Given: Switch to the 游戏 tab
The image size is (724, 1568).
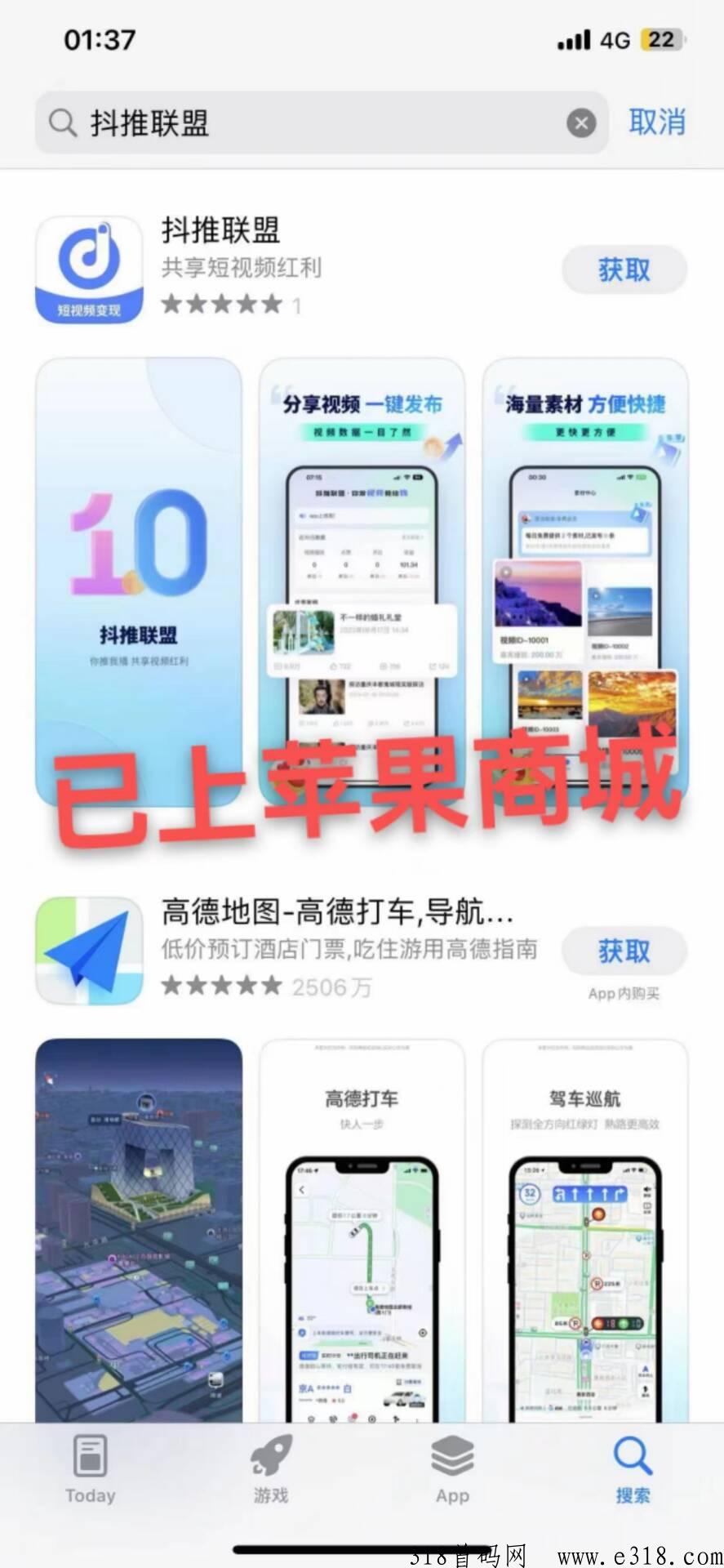Looking at the screenshot, I should pyautogui.click(x=271, y=1469).
